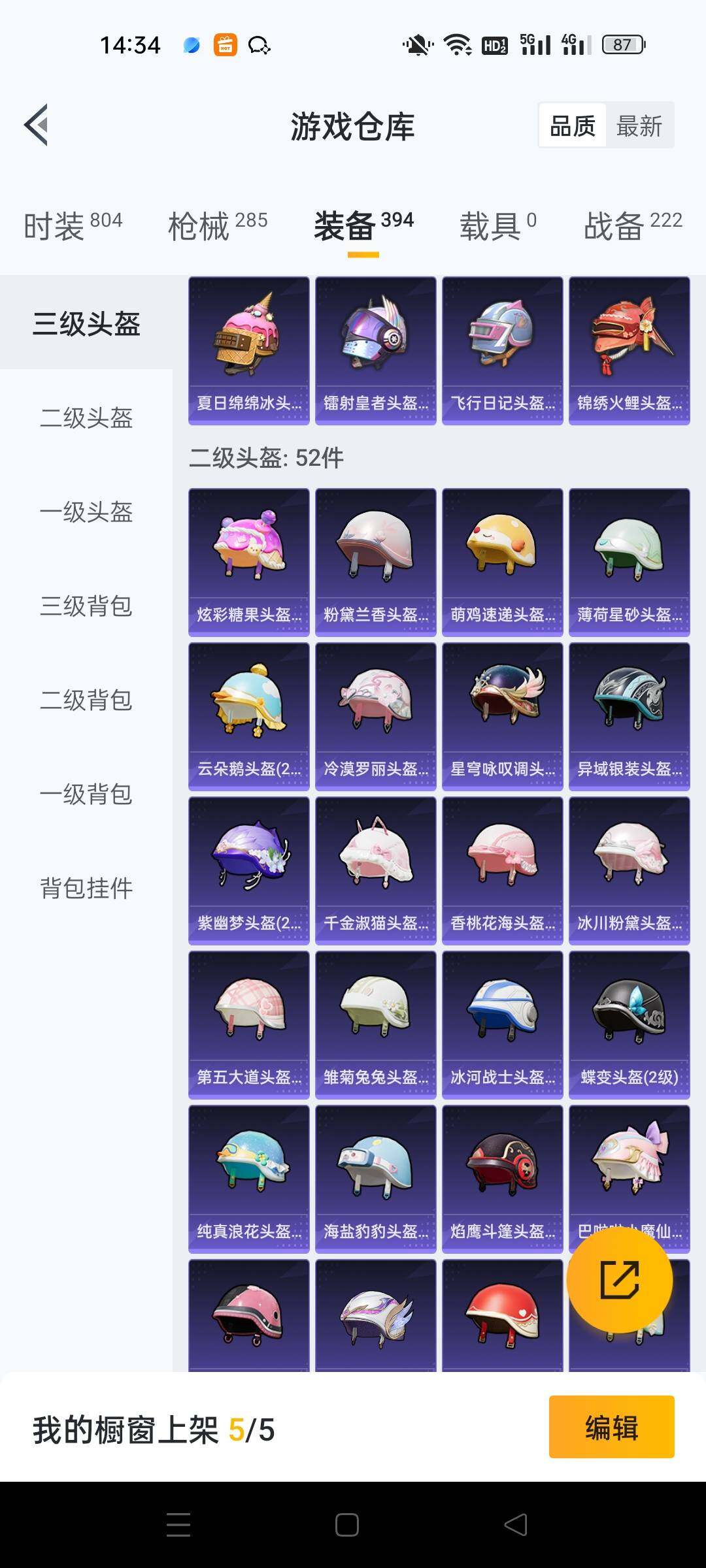
Task: Tap the 编辑 button for my showcase
Action: click(611, 1428)
